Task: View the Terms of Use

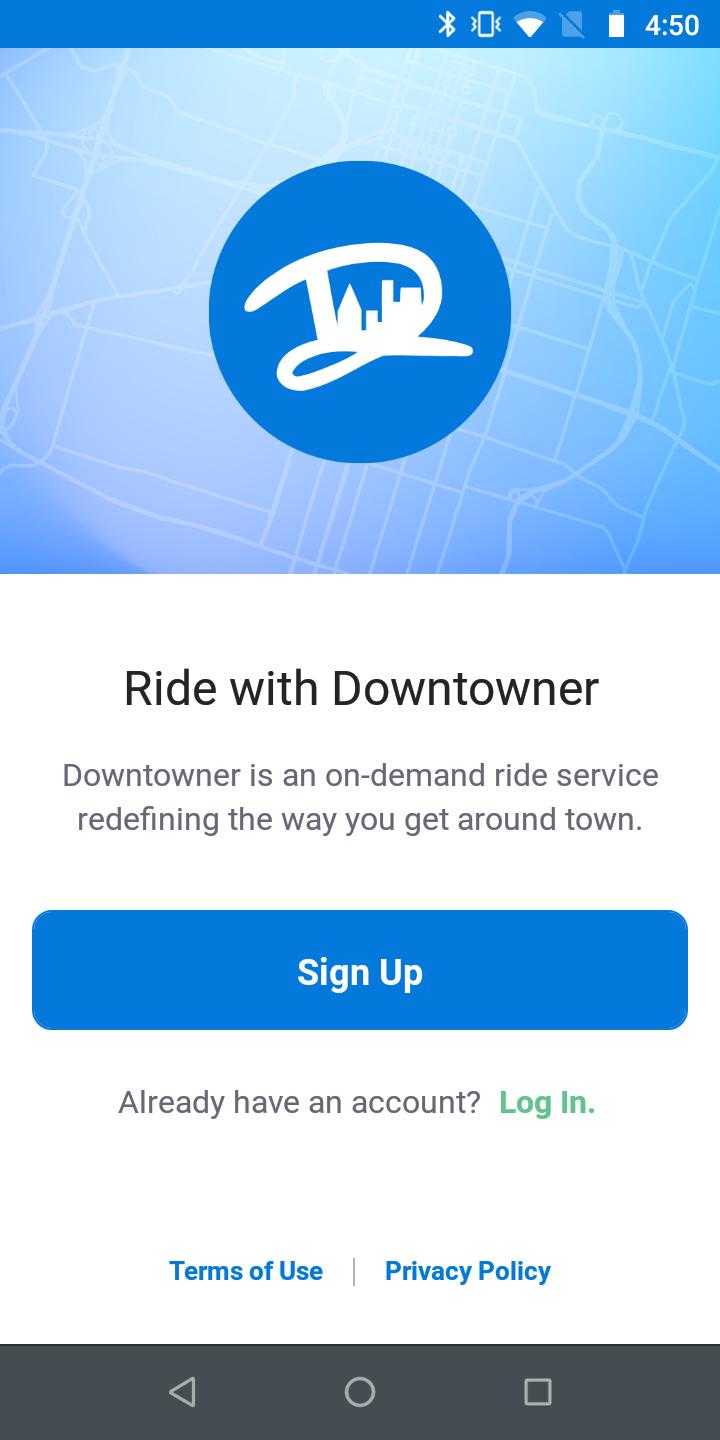Action: pos(246,1271)
